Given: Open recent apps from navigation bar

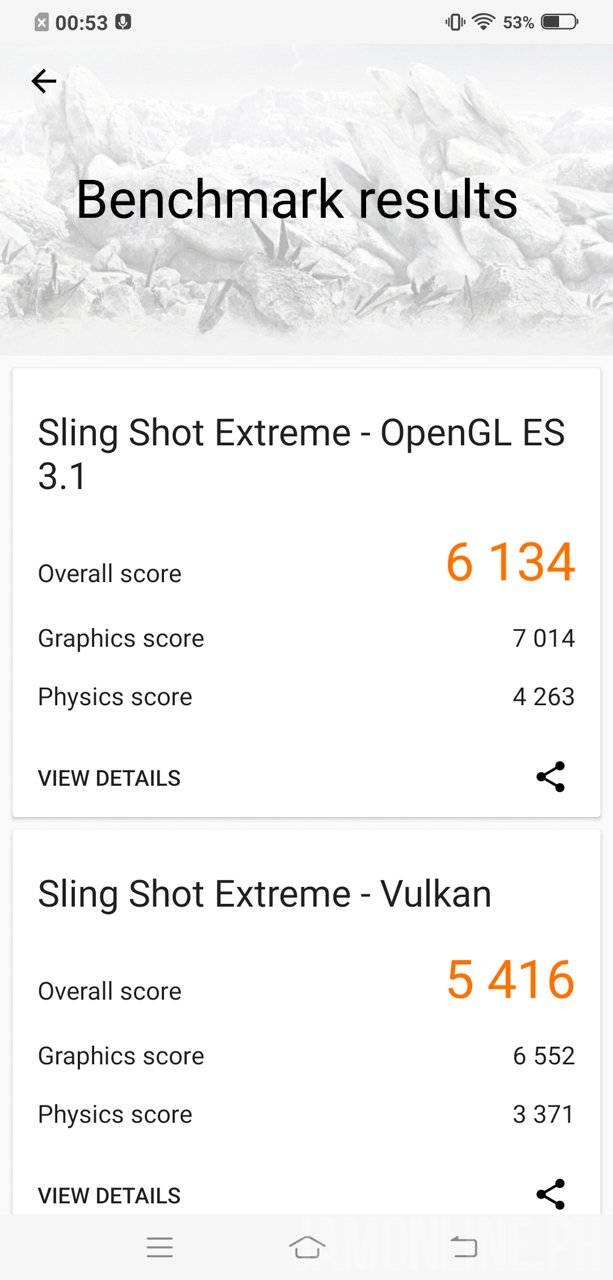Looking at the screenshot, I should 160,1247.
